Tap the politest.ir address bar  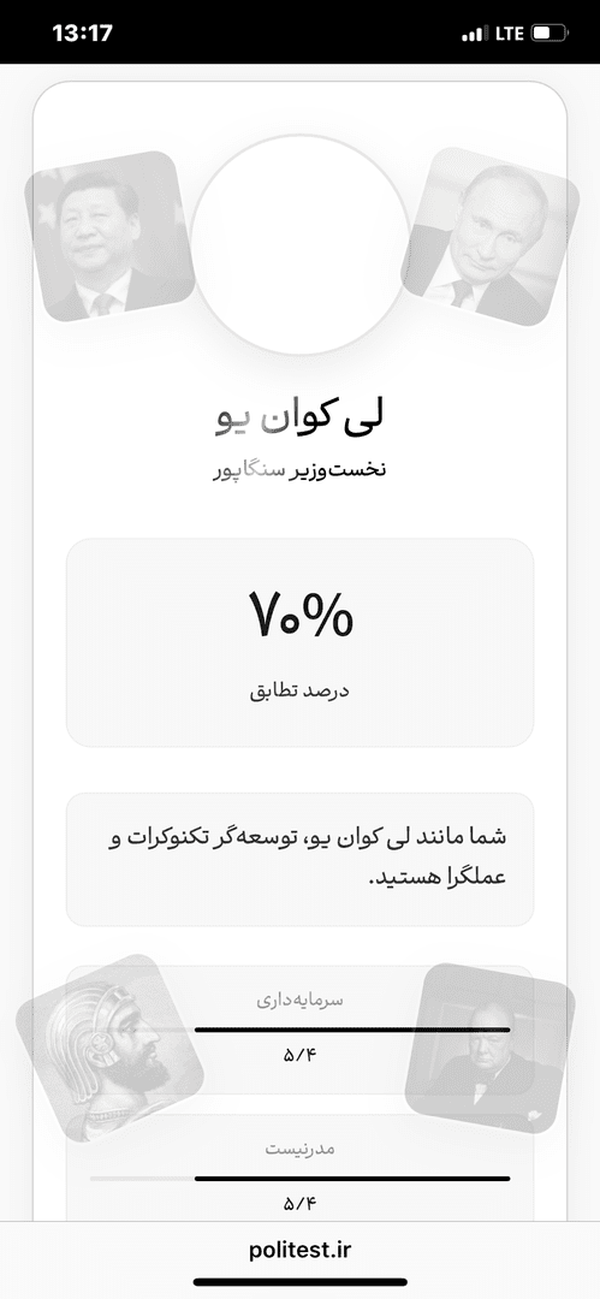[x=300, y=1249]
